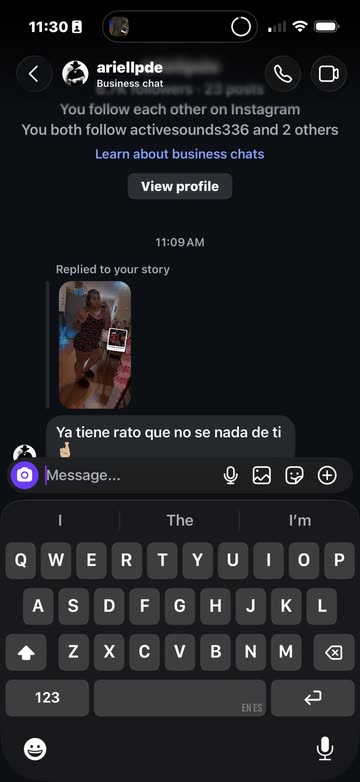
Task: Focus the Message text field
Action: click(x=131, y=475)
